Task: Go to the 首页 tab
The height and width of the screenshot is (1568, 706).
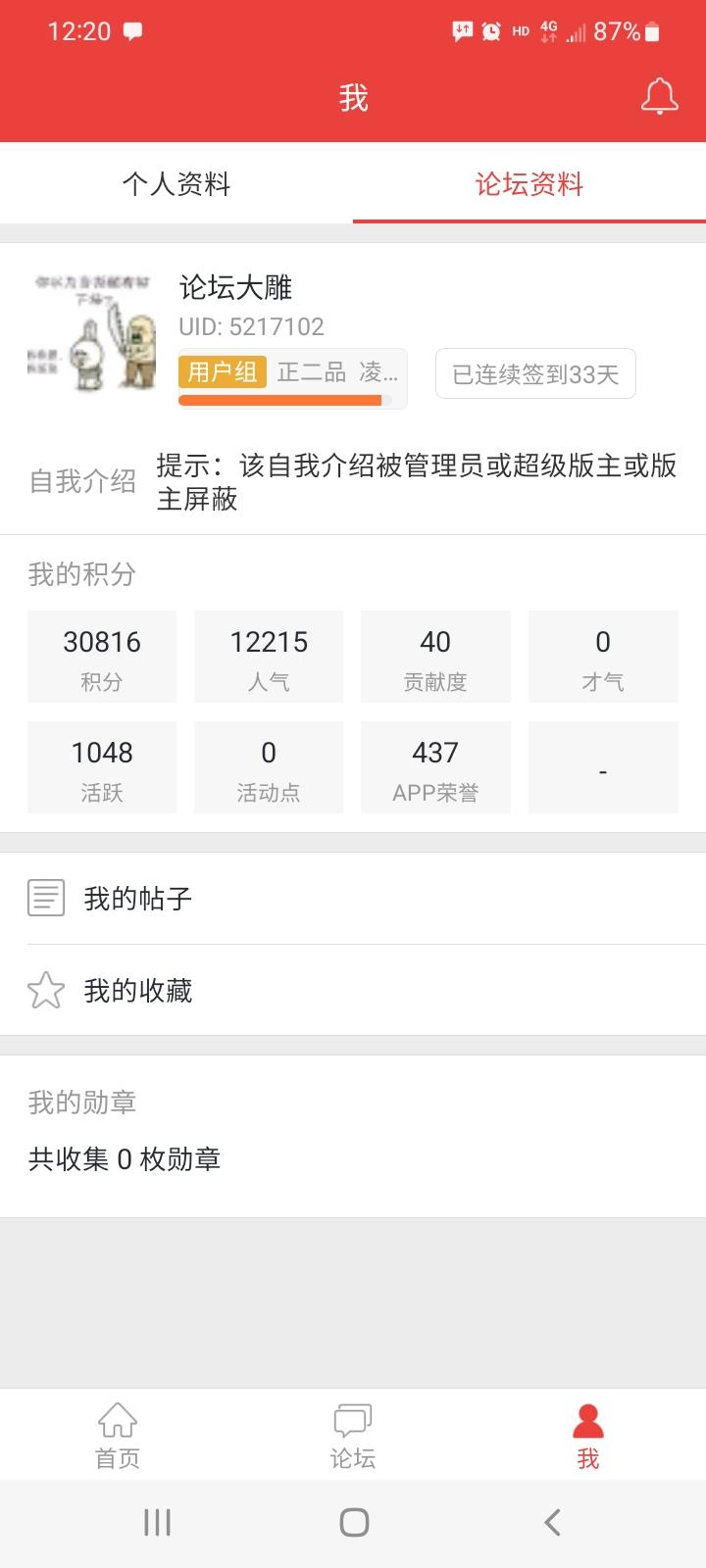Action: pos(118,1435)
